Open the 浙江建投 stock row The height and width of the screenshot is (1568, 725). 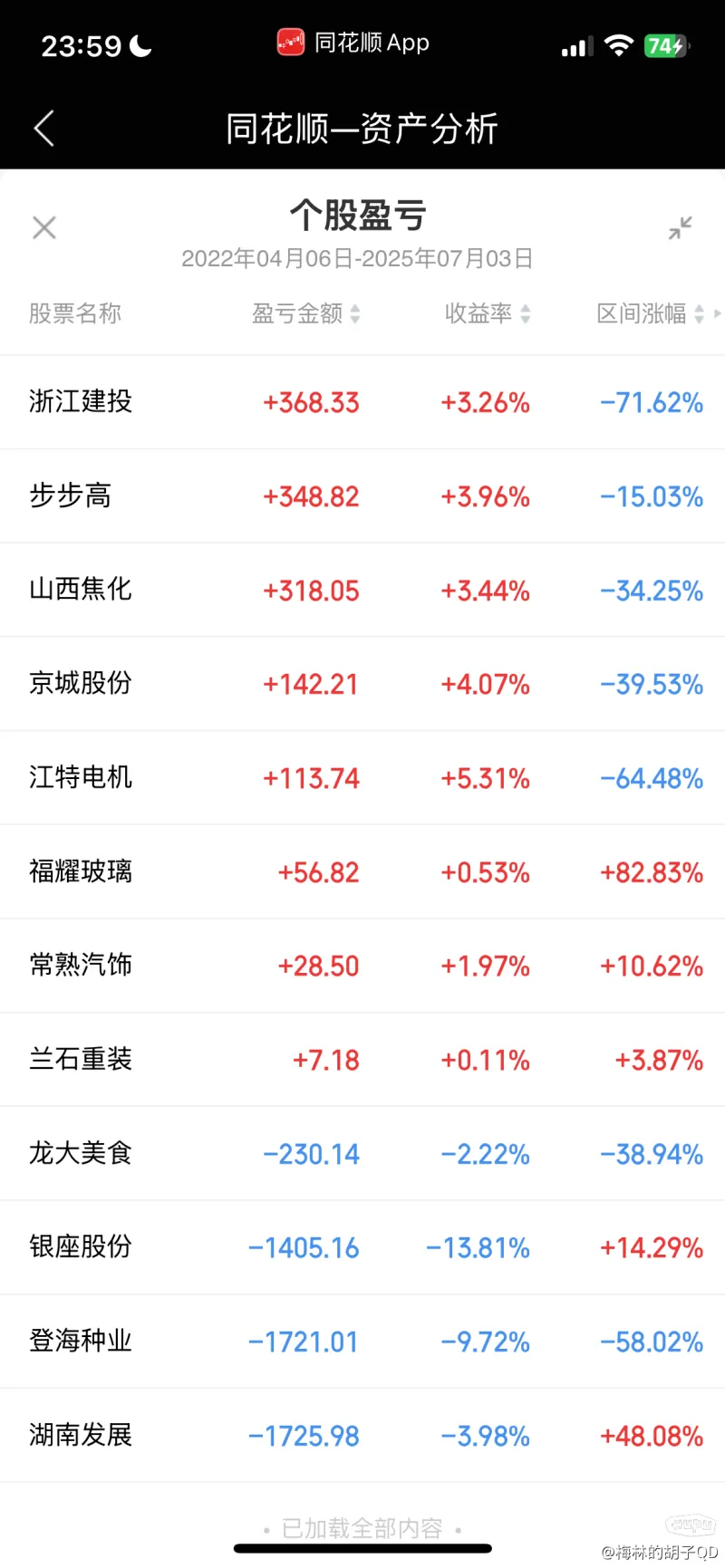pos(362,402)
